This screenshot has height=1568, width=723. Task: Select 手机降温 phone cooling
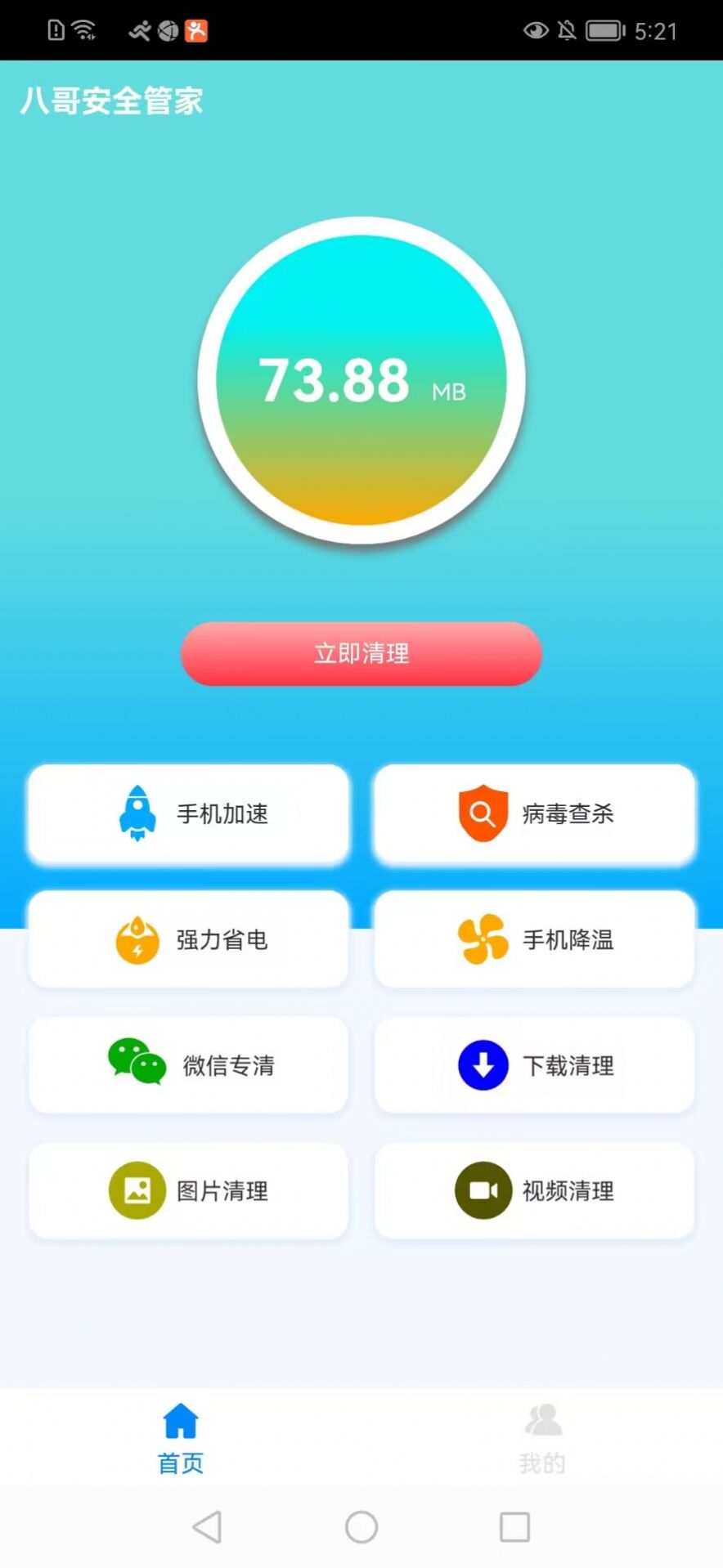click(x=534, y=939)
